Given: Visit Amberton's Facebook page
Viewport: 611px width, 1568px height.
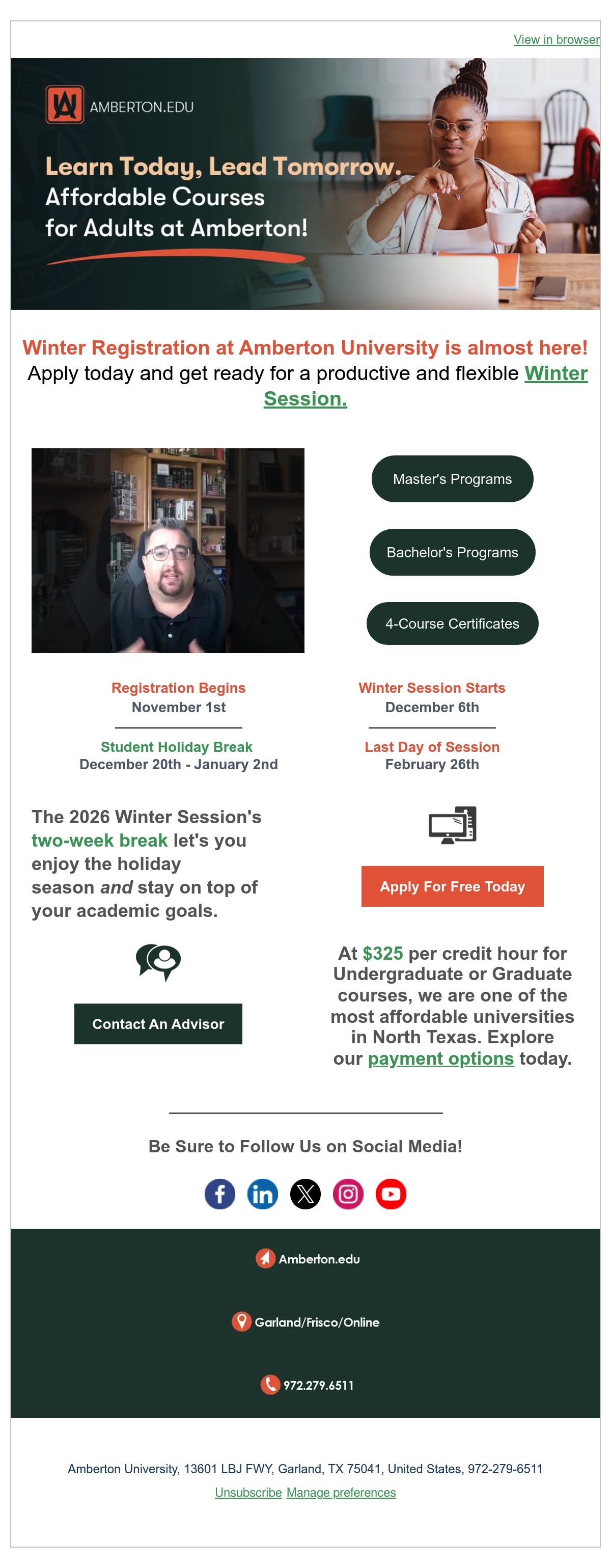Looking at the screenshot, I should tap(219, 1193).
